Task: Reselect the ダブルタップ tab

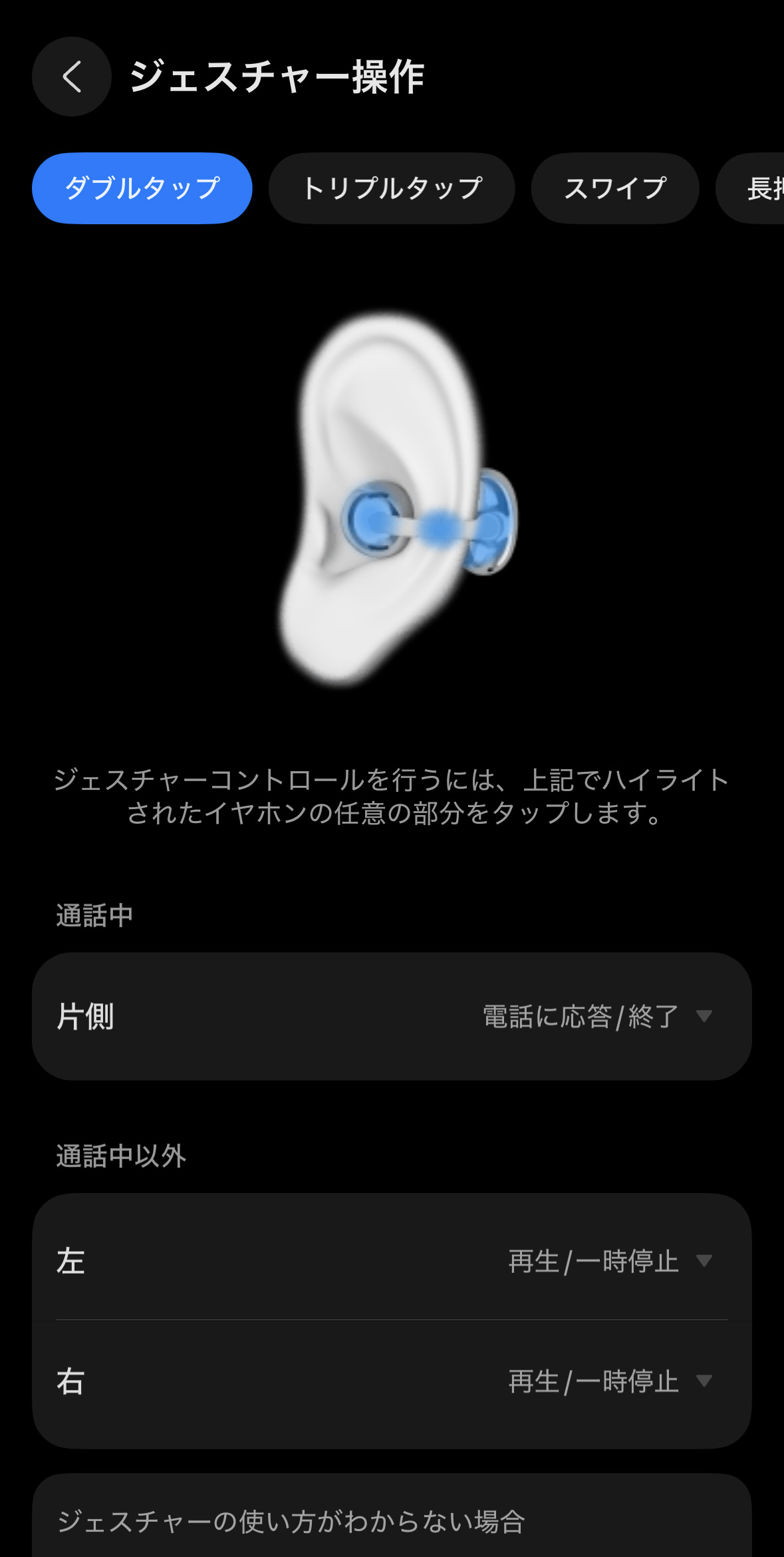Action: [142, 188]
